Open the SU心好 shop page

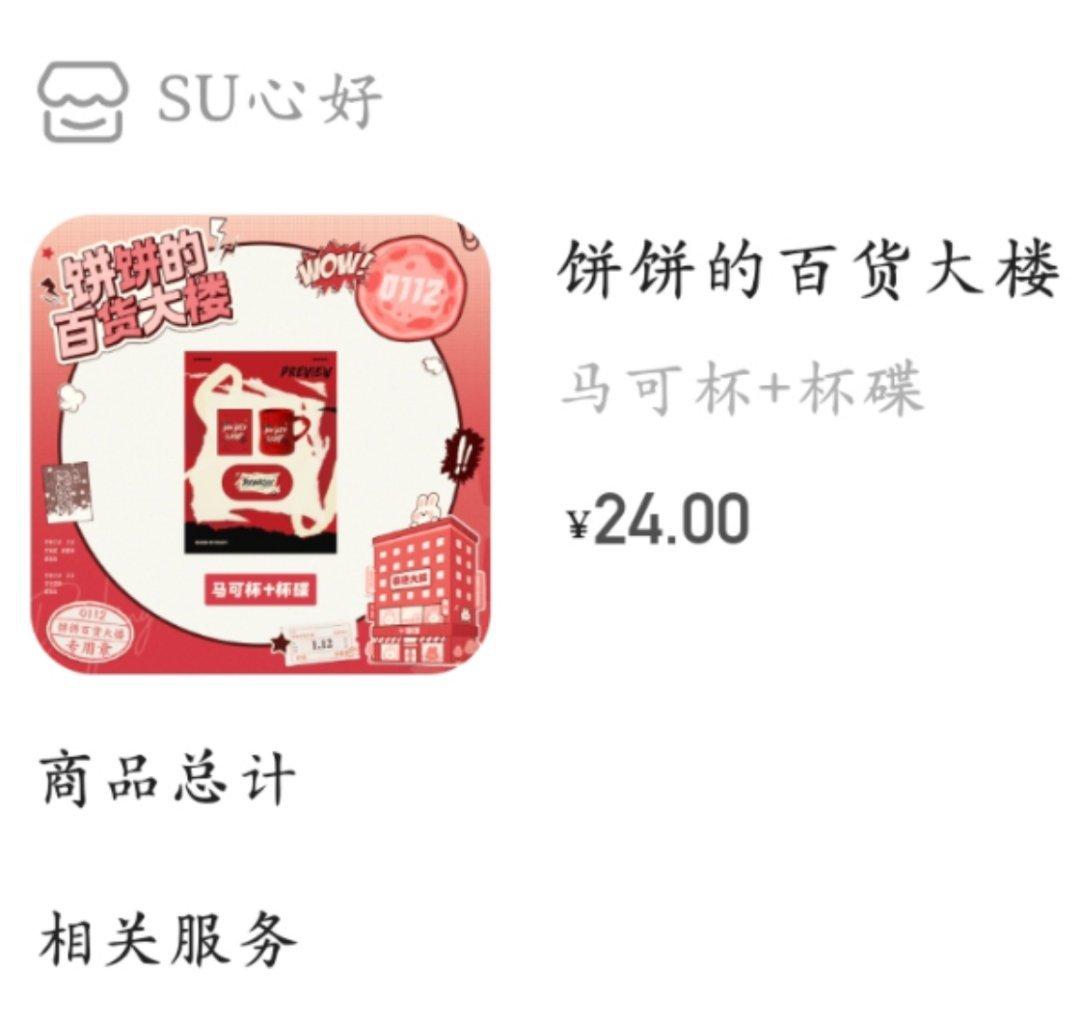point(268,99)
